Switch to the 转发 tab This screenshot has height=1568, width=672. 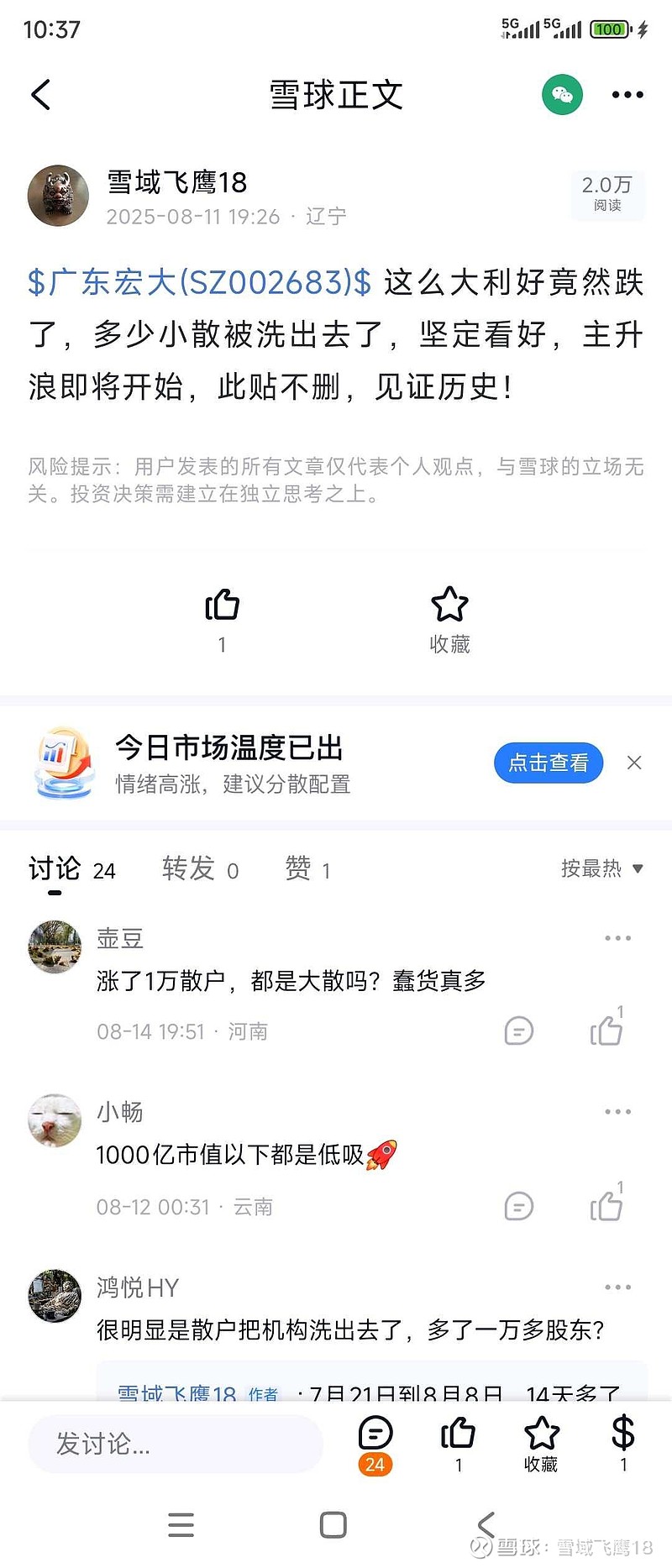[x=200, y=869]
